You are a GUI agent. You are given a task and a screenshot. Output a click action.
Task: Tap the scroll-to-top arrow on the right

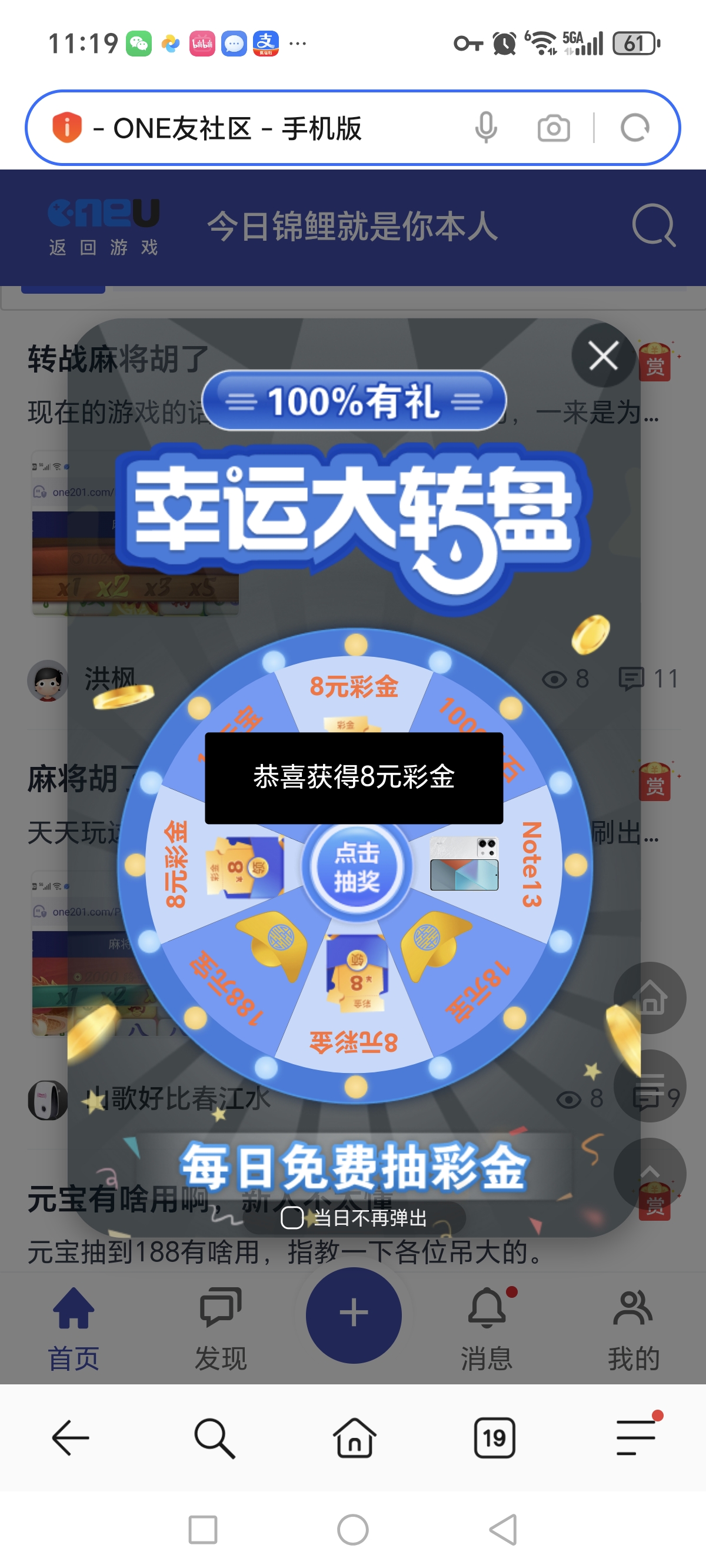pos(651,1172)
